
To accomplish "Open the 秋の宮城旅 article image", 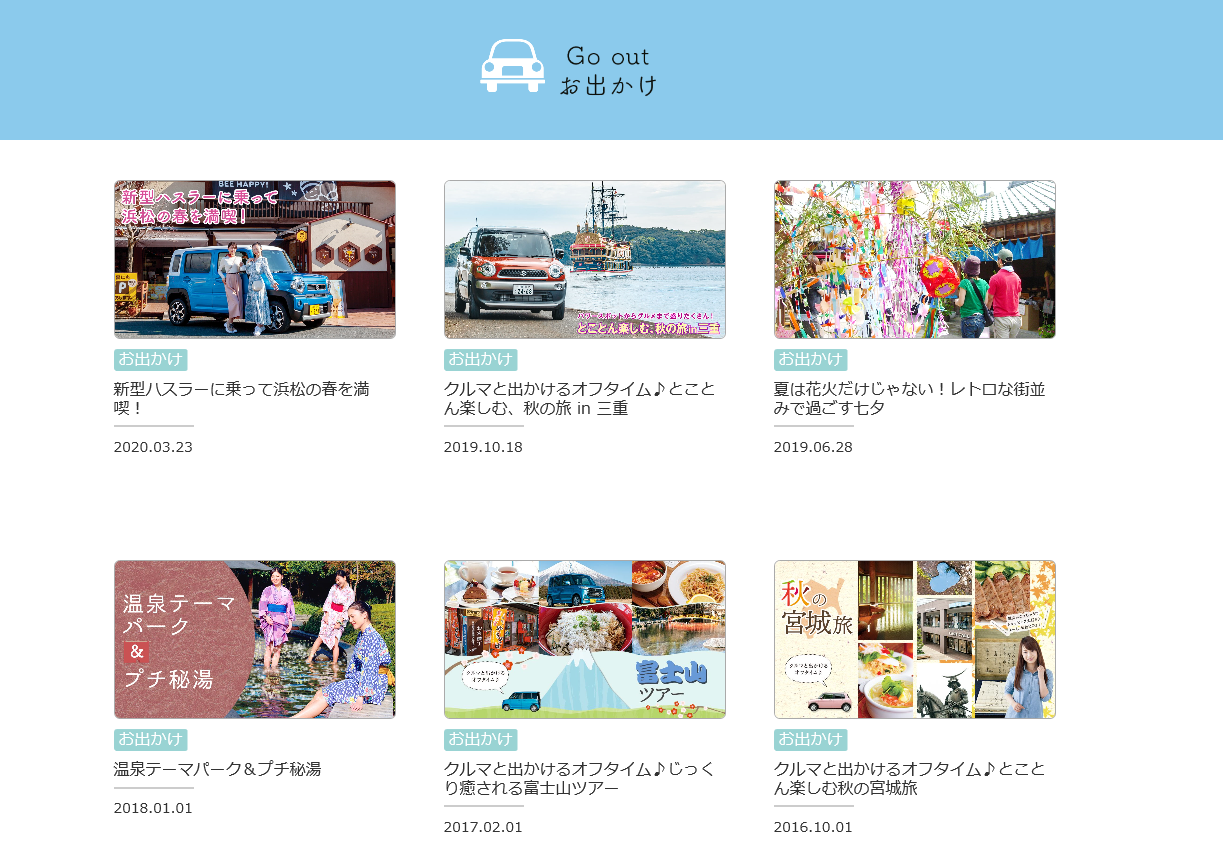I will click(x=915, y=639).
